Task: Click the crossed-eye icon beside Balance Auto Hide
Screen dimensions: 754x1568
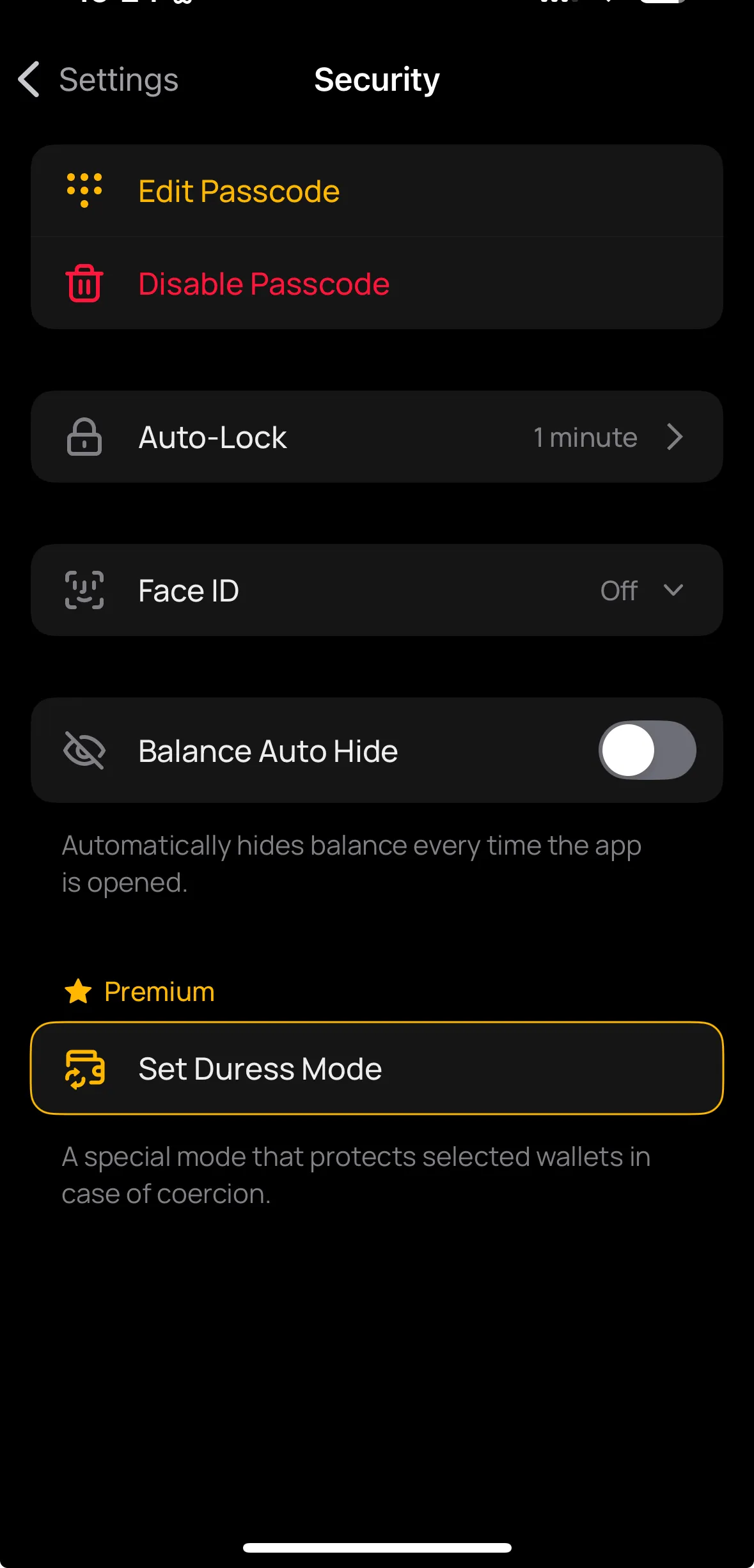Action: pyautogui.click(x=84, y=750)
